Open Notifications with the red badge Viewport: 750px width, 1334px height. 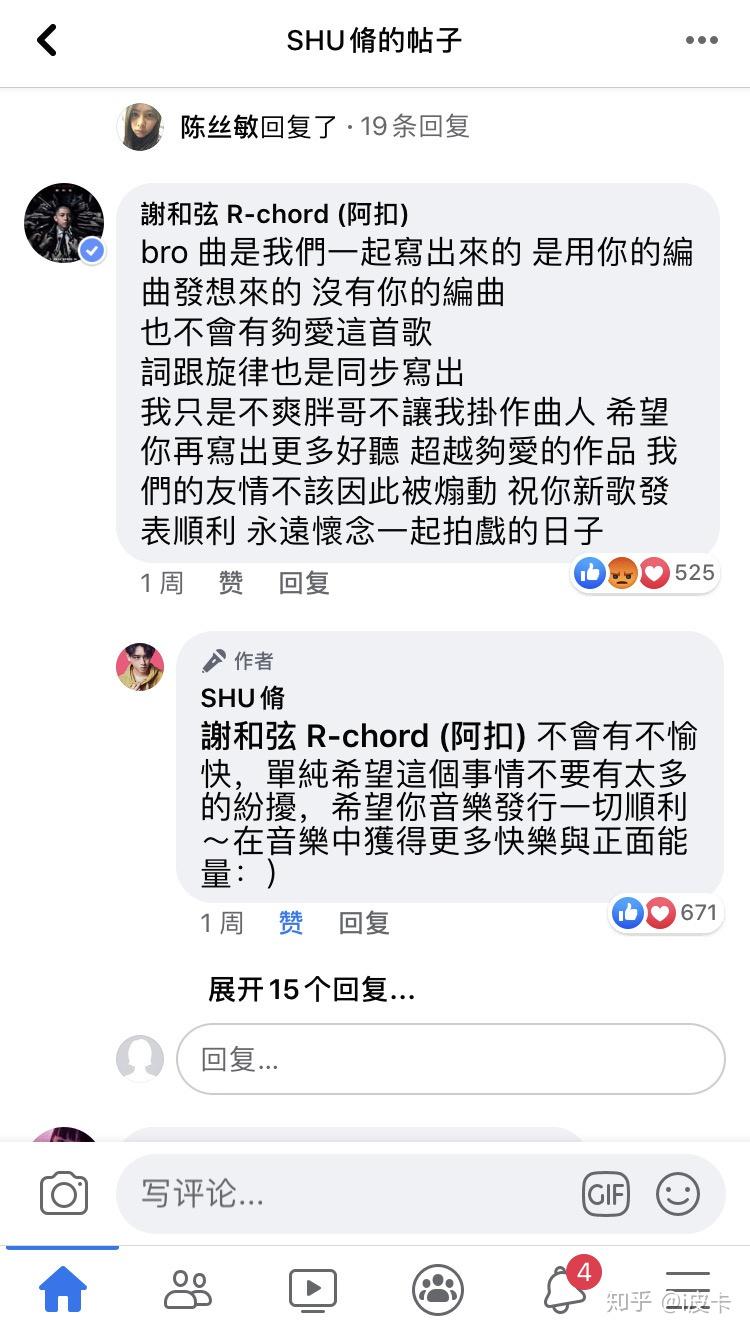[562, 1292]
